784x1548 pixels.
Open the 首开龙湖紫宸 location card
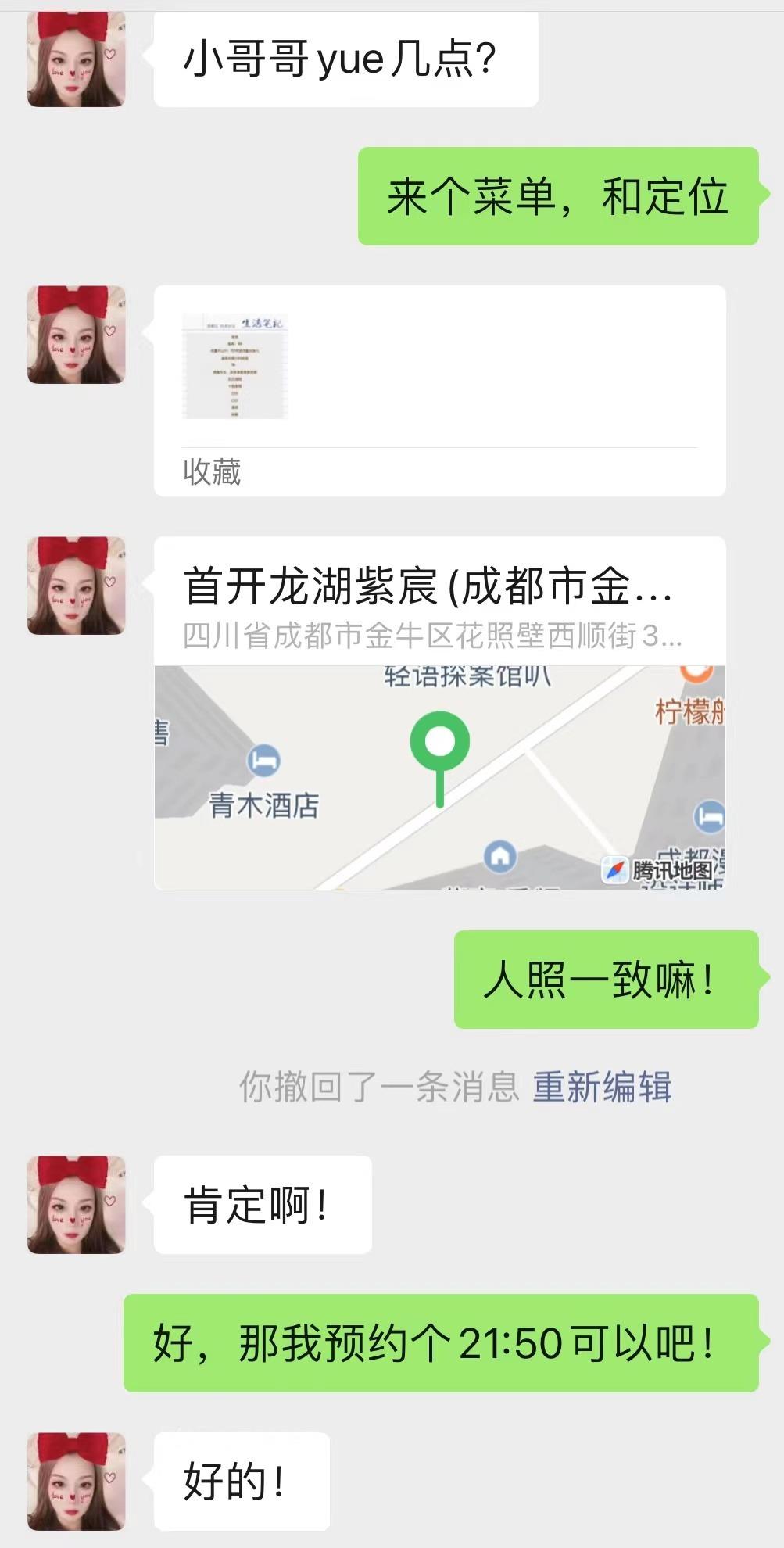point(439,711)
